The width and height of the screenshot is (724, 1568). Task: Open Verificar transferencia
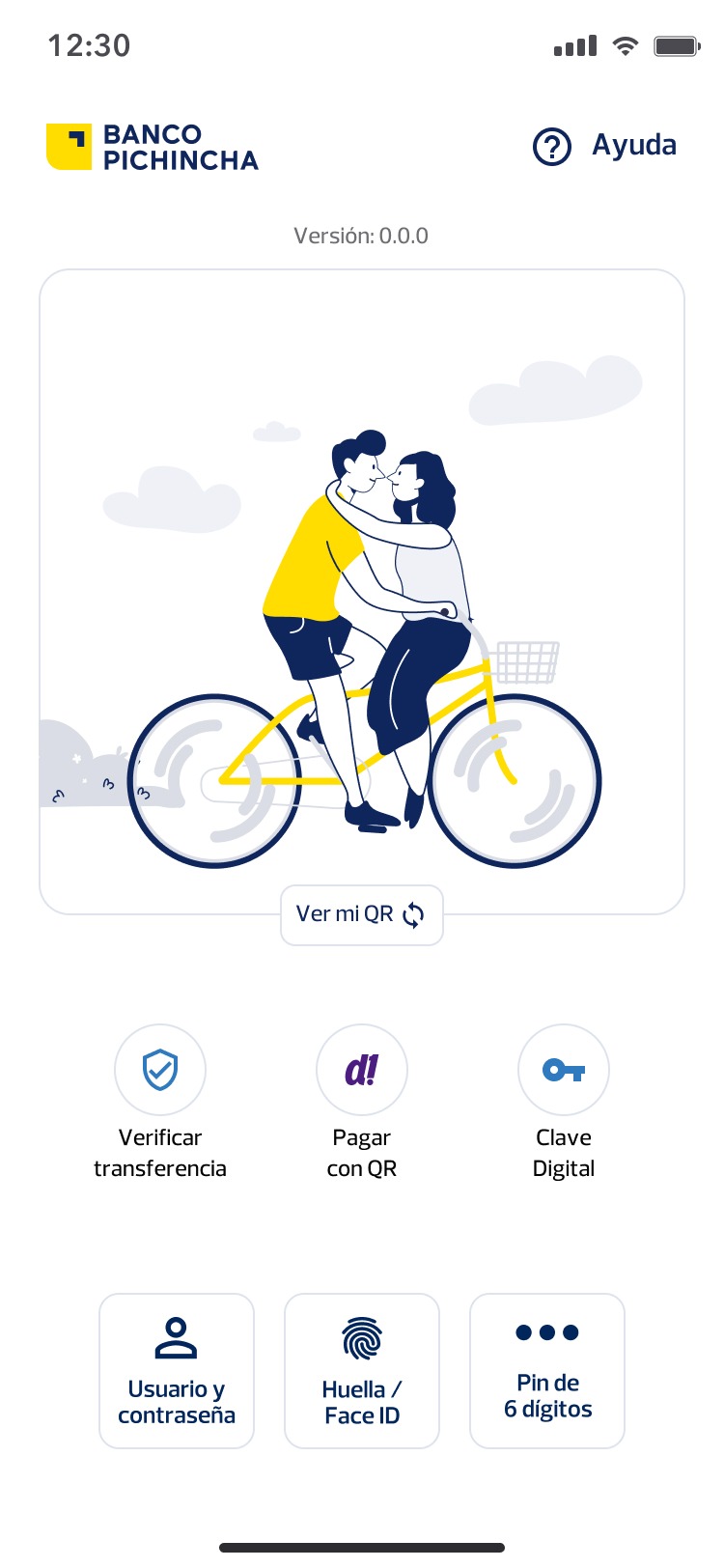pyautogui.click(x=160, y=1071)
